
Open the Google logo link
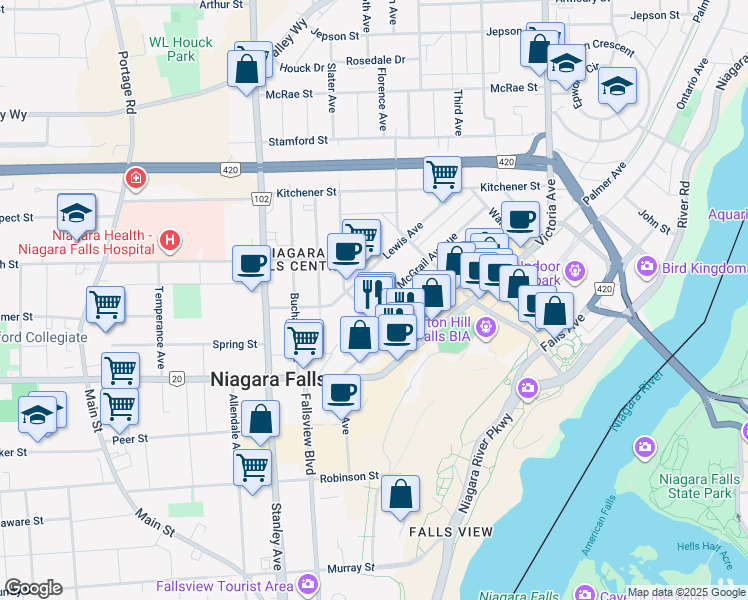coord(33,588)
